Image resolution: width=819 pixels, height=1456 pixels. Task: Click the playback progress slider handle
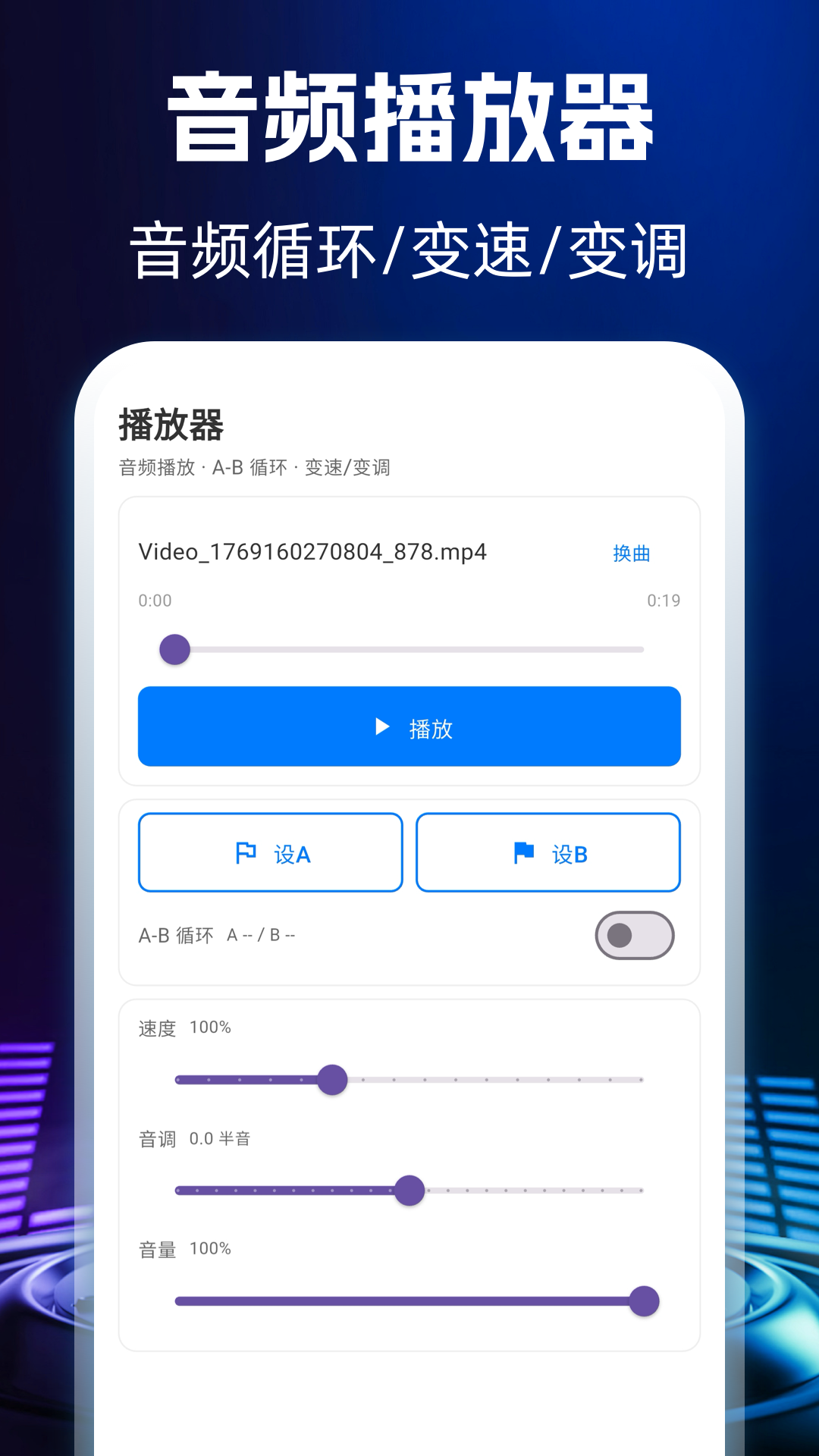click(175, 649)
